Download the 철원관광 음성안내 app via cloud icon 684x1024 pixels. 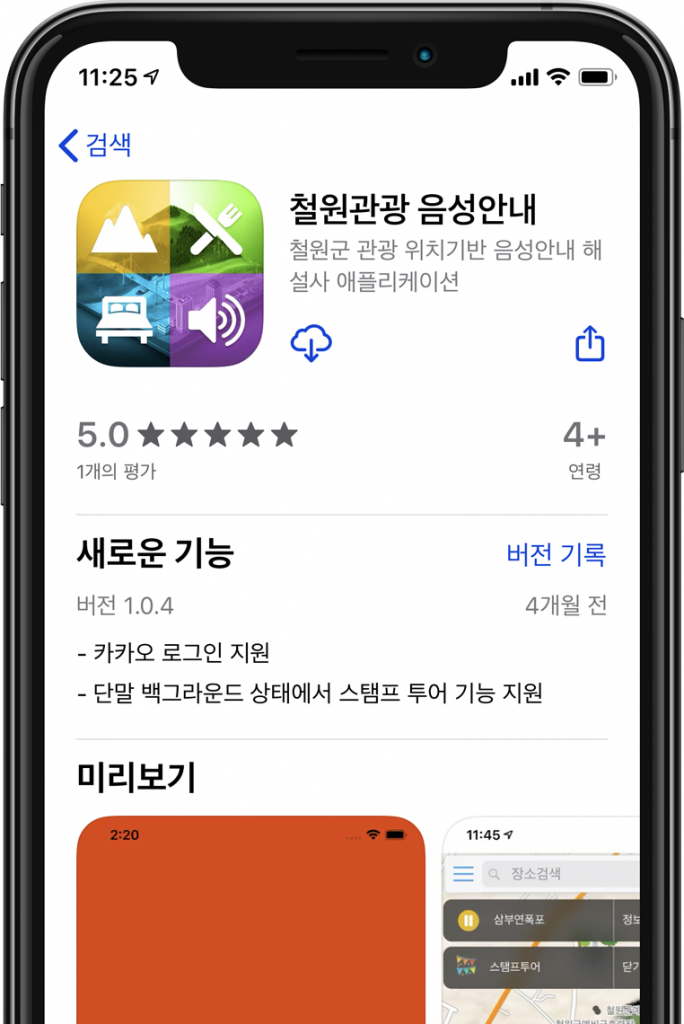[x=311, y=344]
